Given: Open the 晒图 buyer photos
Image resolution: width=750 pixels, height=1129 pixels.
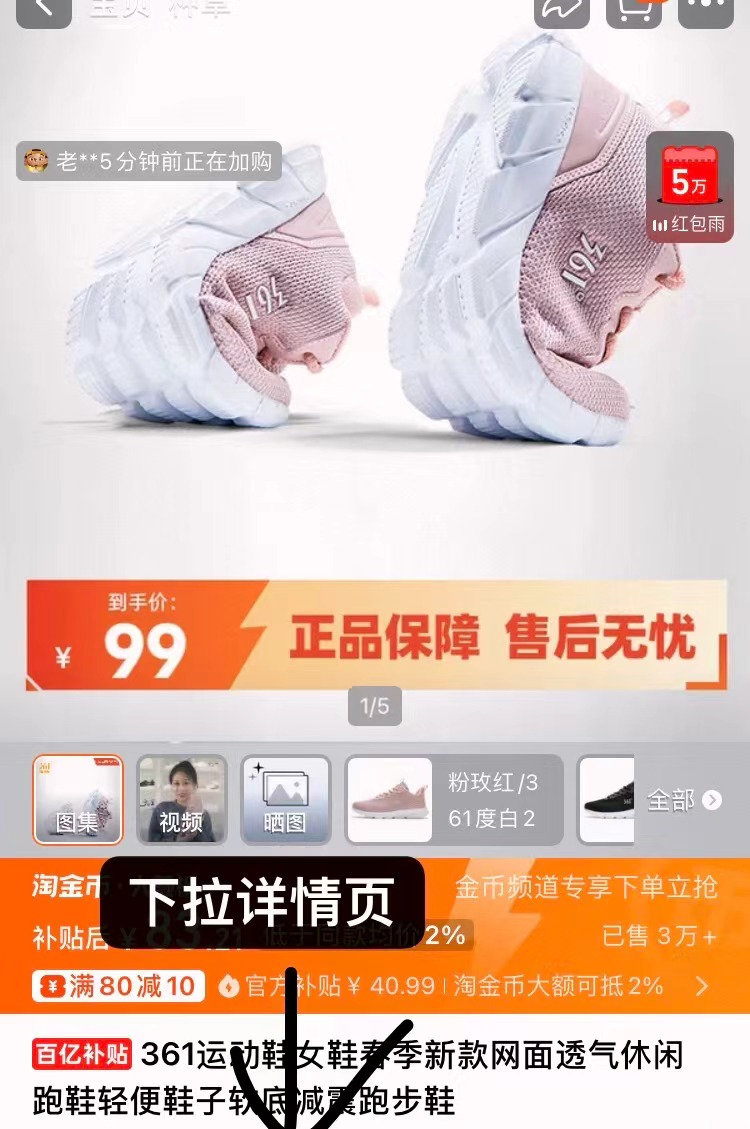Looking at the screenshot, I should [285, 800].
